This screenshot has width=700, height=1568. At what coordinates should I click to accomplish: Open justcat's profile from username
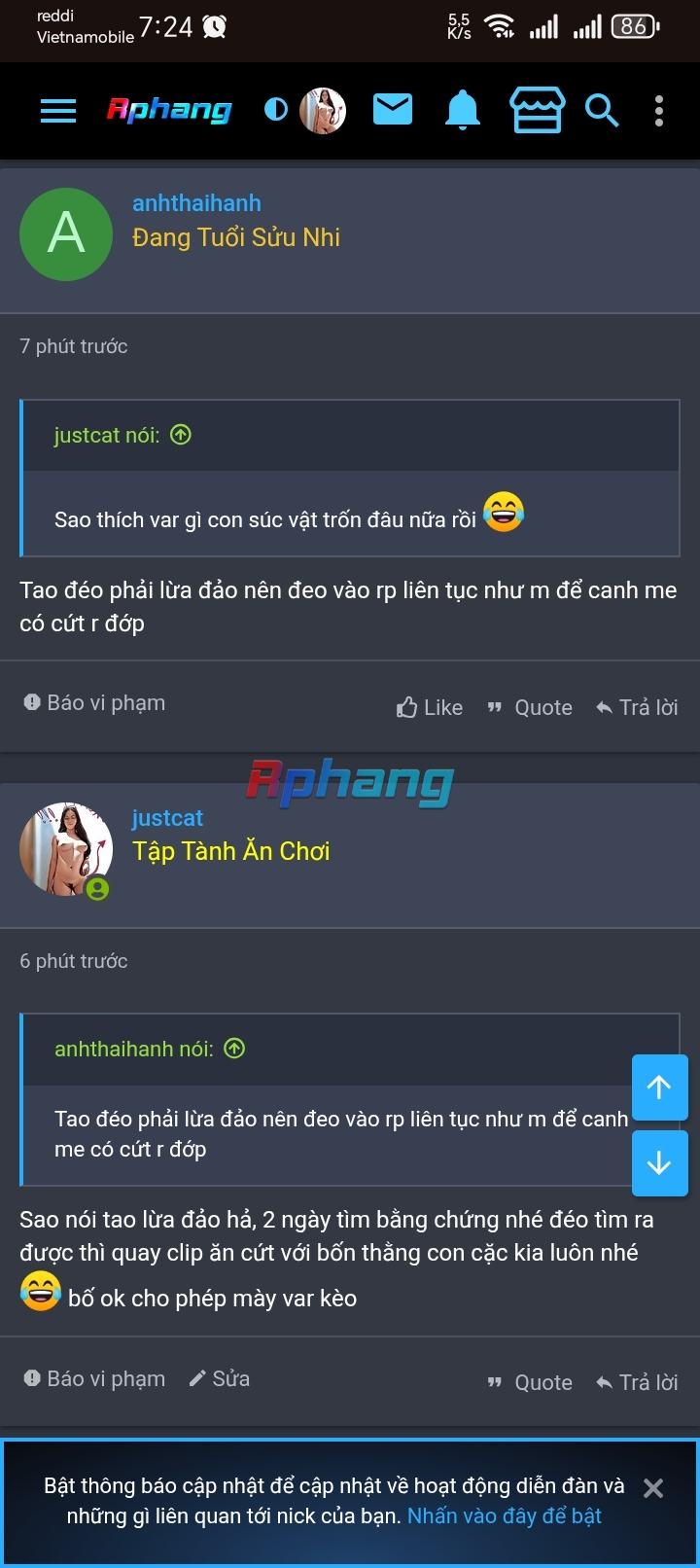tap(167, 818)
